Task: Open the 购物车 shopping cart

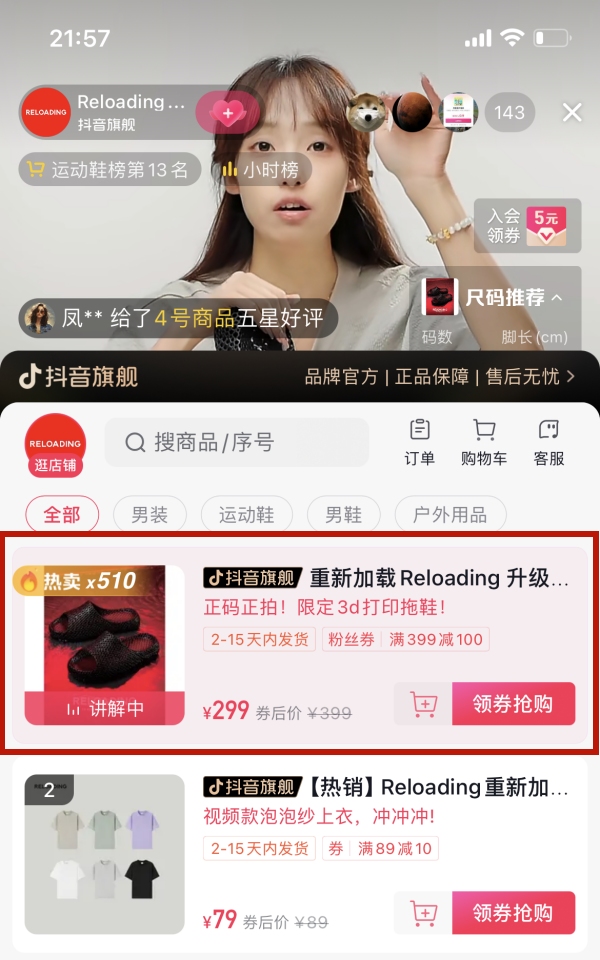Action: 484,442
